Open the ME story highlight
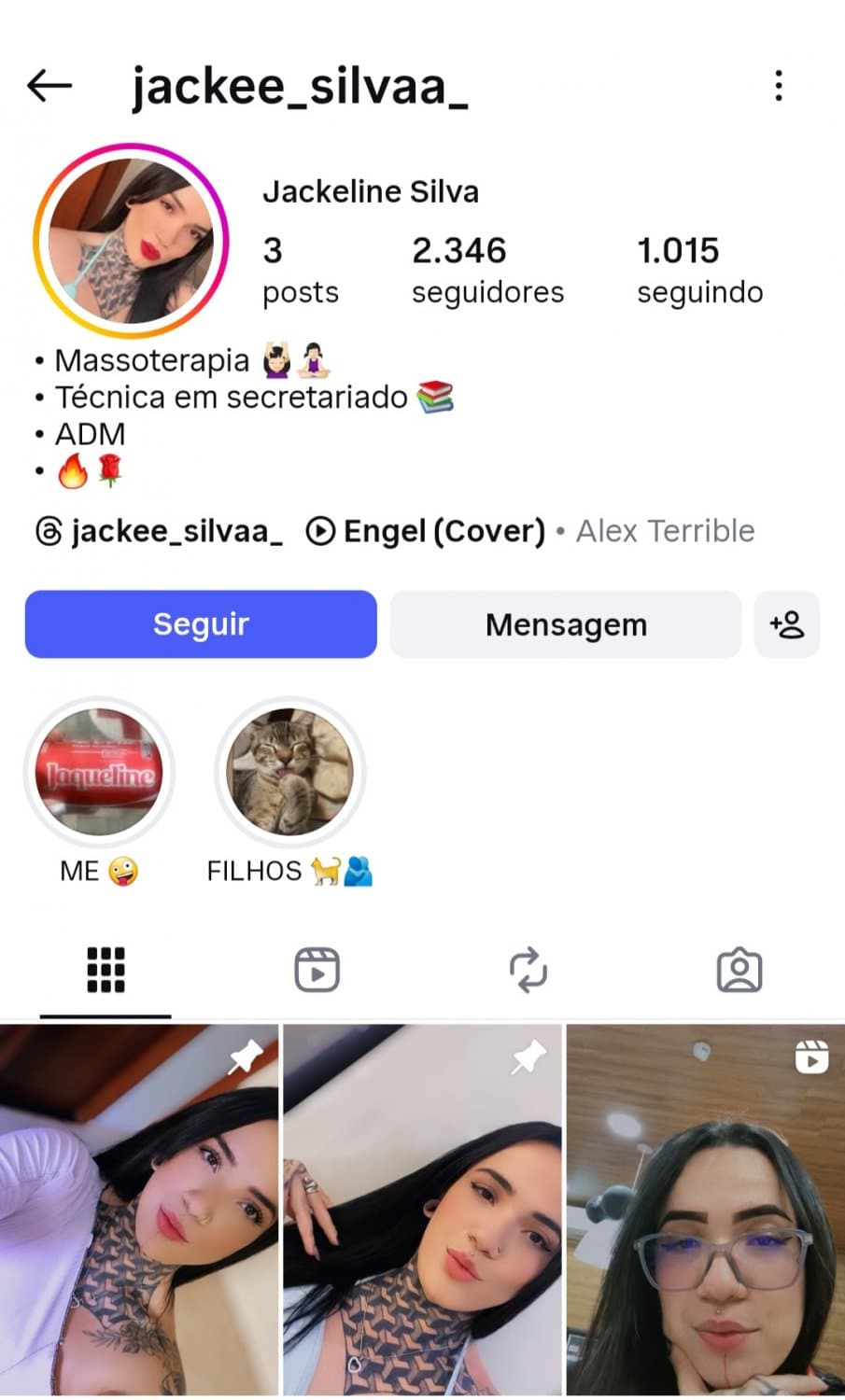 98,772
